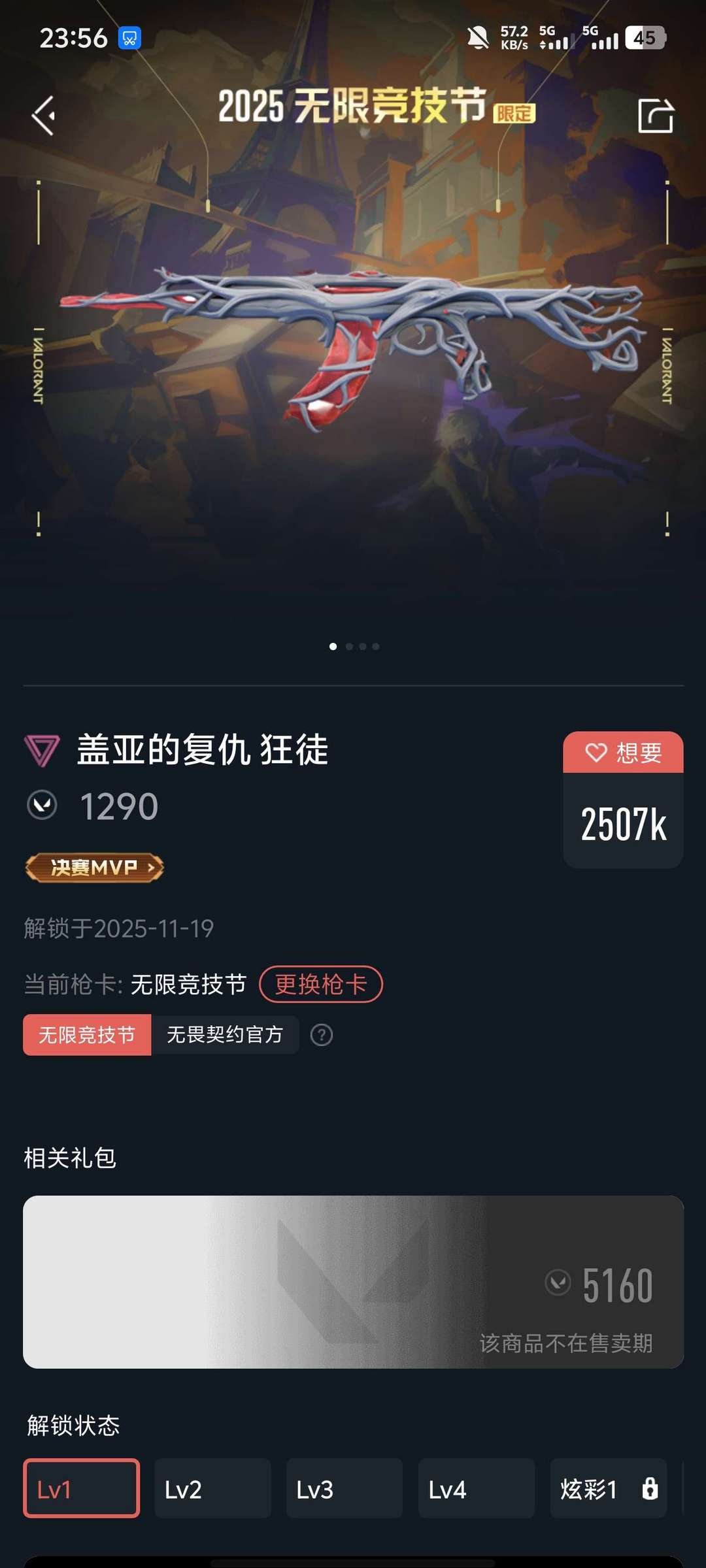Select the 无限竞技节 card tab
Viewport: 706px width, 1568px height.
tap(87, 1035)
